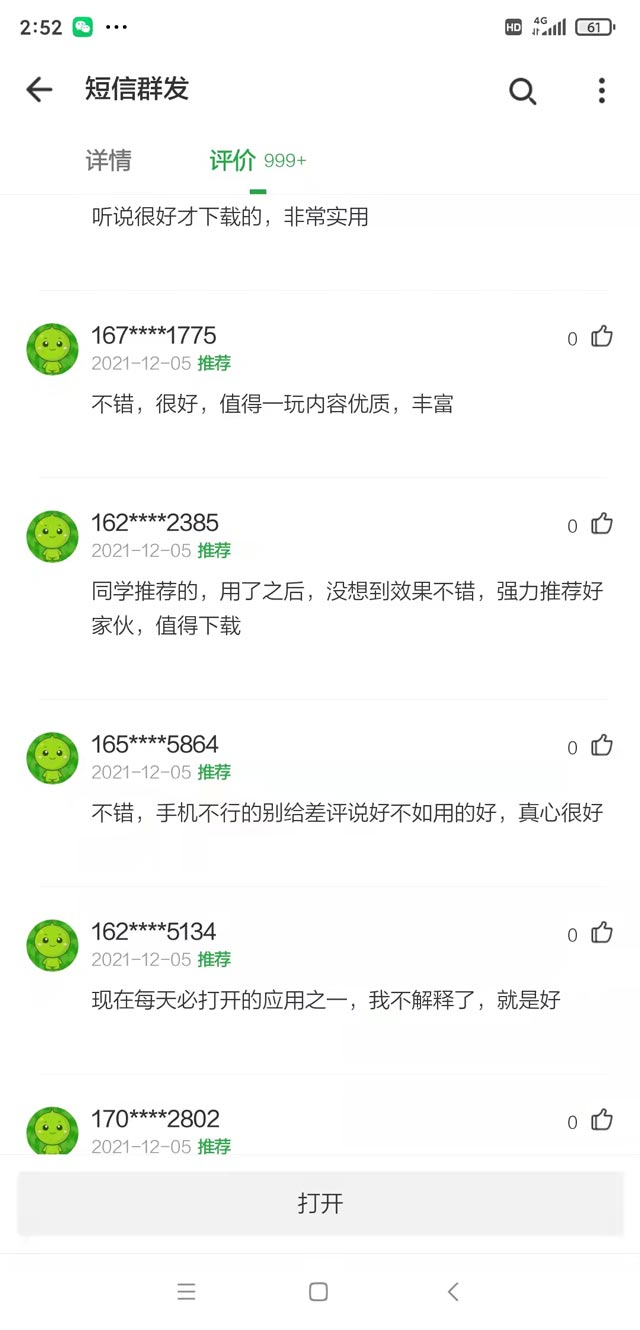The height and width of the screenshot is (1330, 640).
Task: Give a thumbs up to 165****5864's review
Action: (601, 746)
